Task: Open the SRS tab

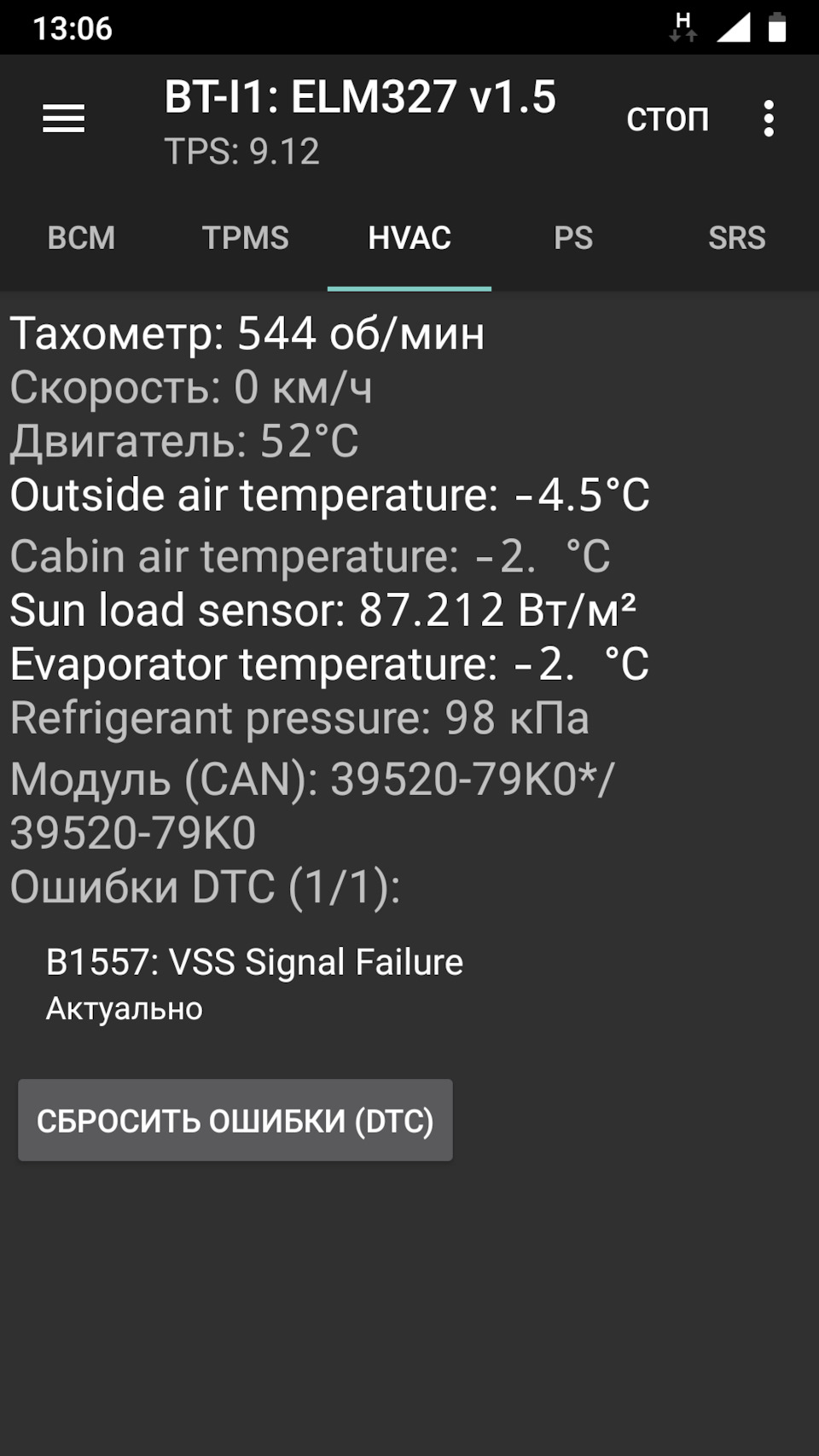Action: tap(736, 238)
